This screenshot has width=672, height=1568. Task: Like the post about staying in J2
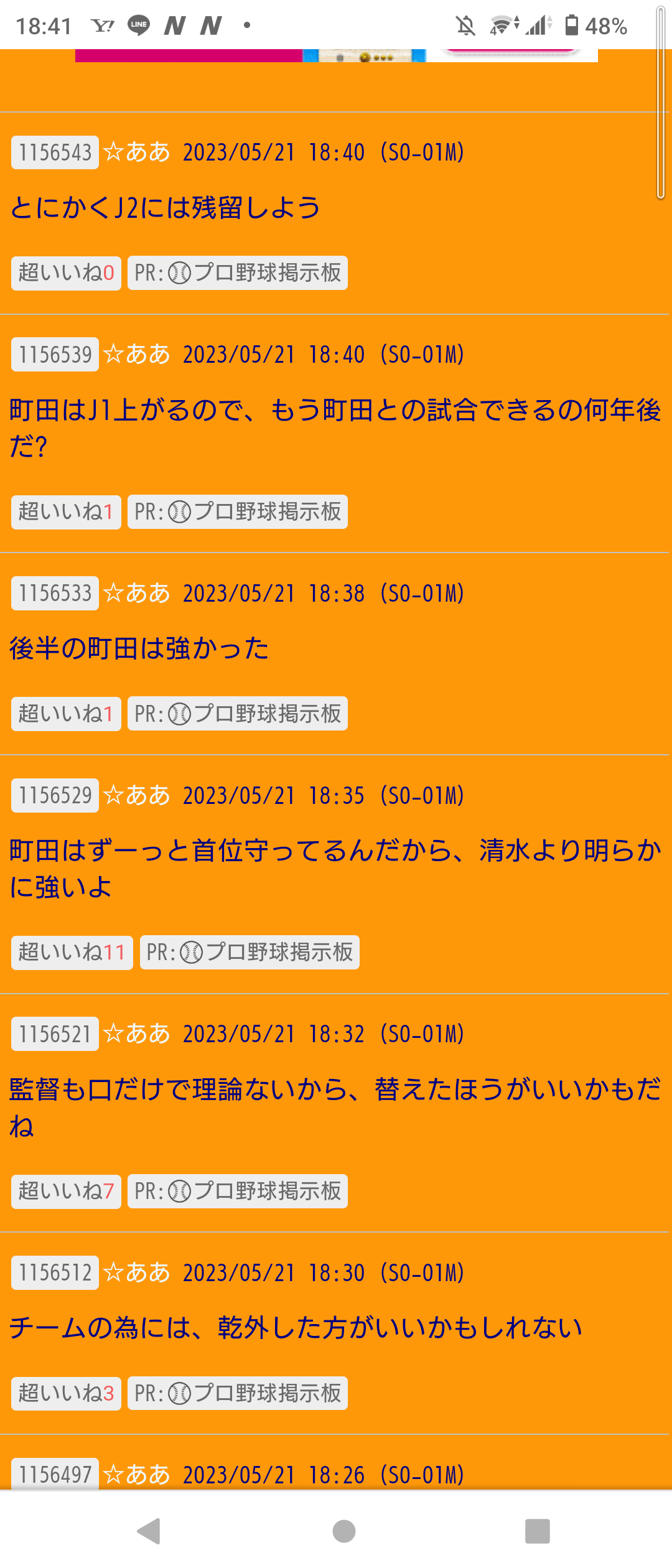coord(66,273)
